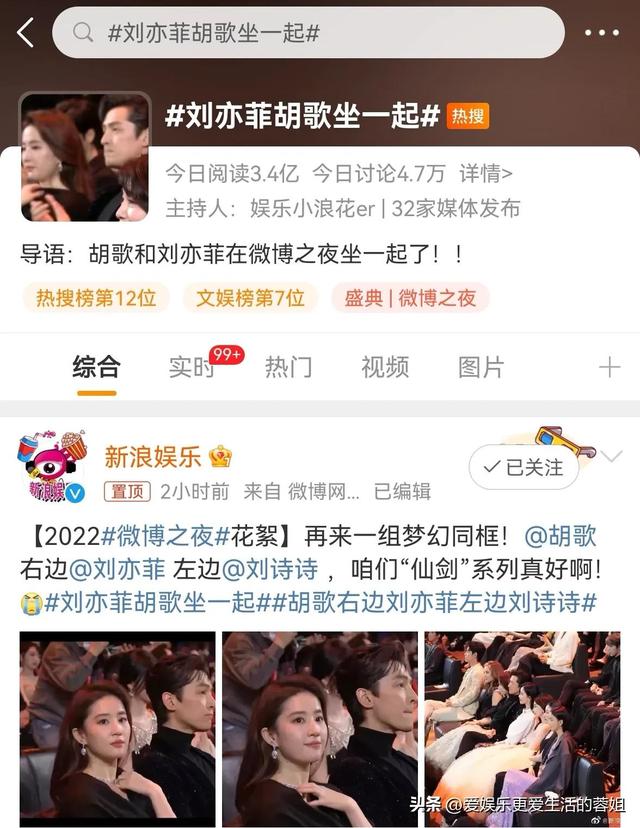The image size is (640, 828).
Task: Select the 综合 tab
Action: pos(96,367)
